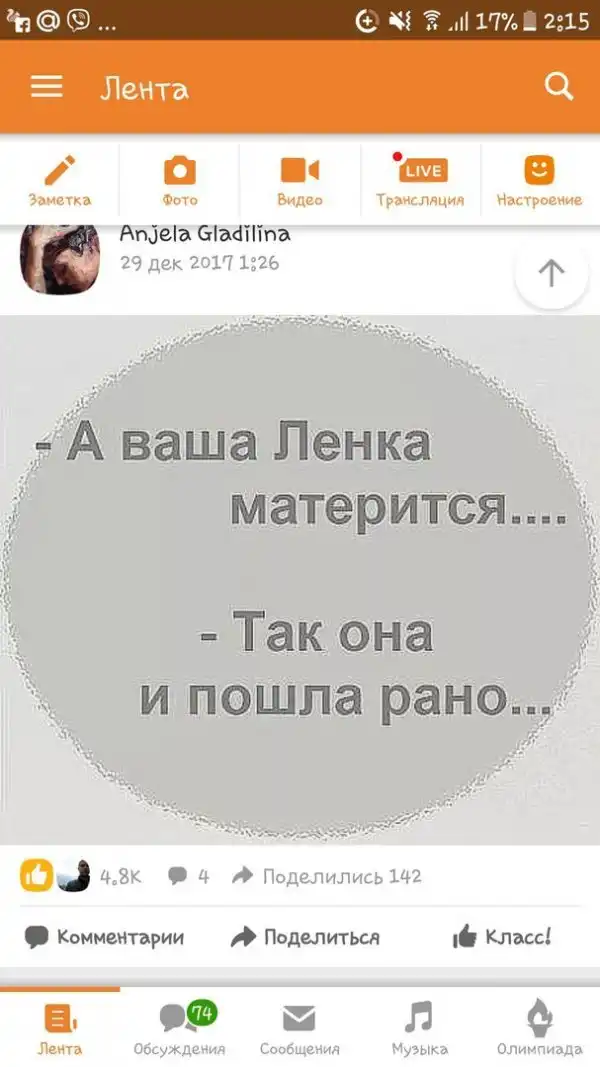Upload a Видео
Screen dimensions: 600x1067
click(299, 181)
